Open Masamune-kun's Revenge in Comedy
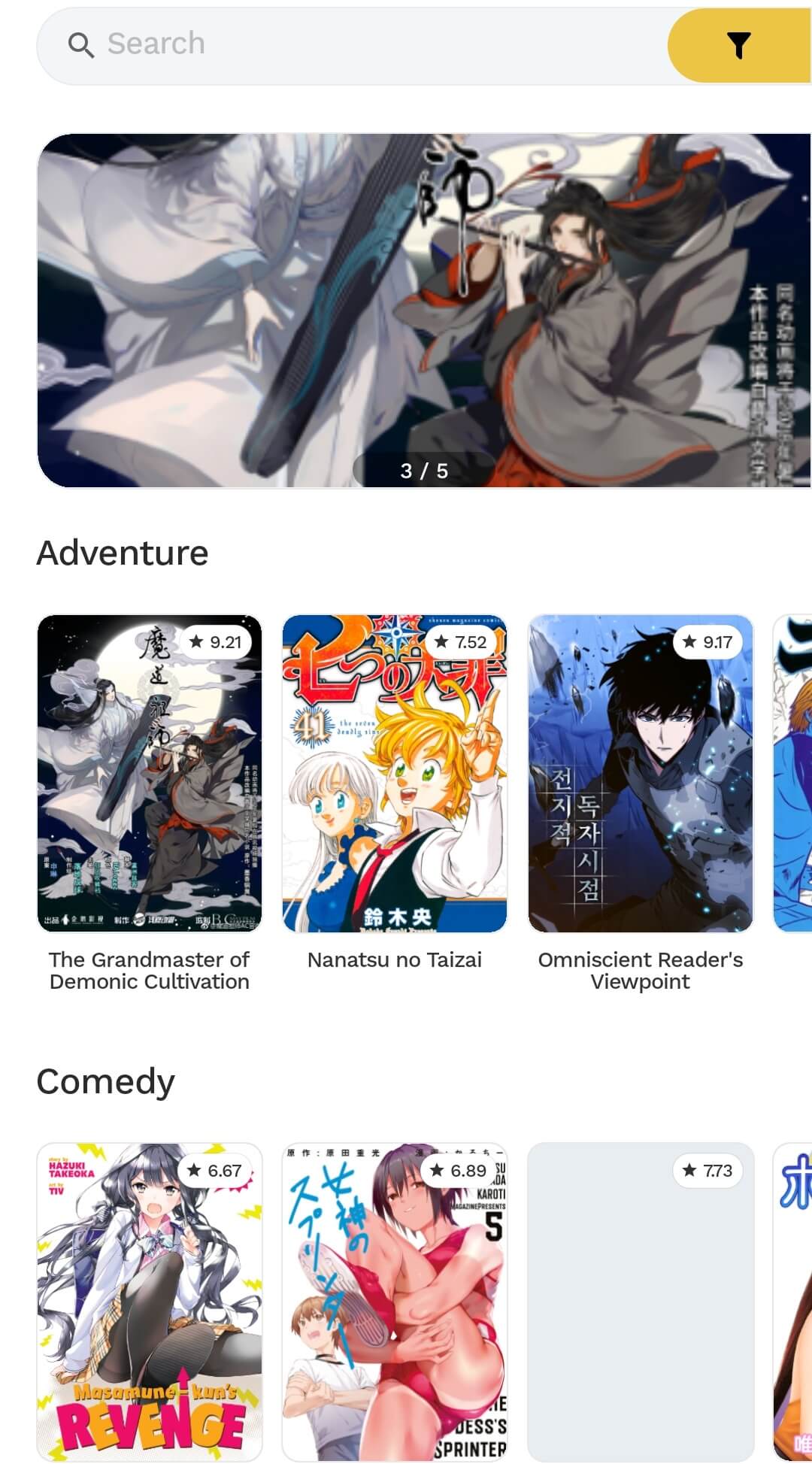 click(x=150, y=1301)
